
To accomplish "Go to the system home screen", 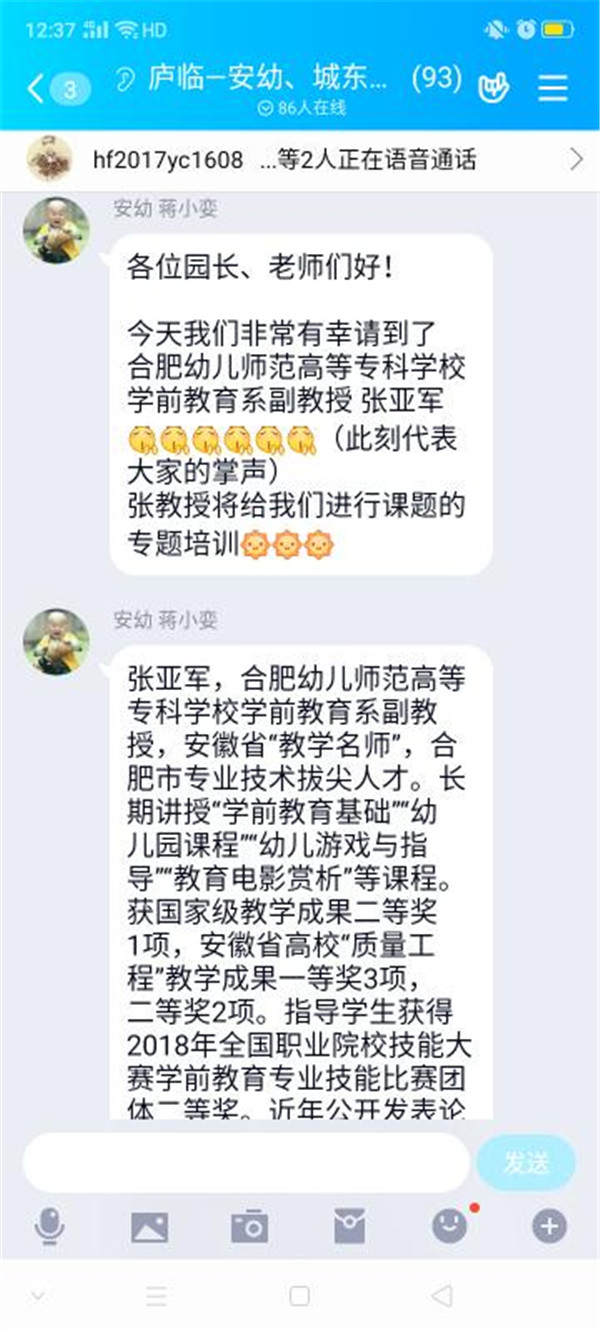I will click(299, 1296).
